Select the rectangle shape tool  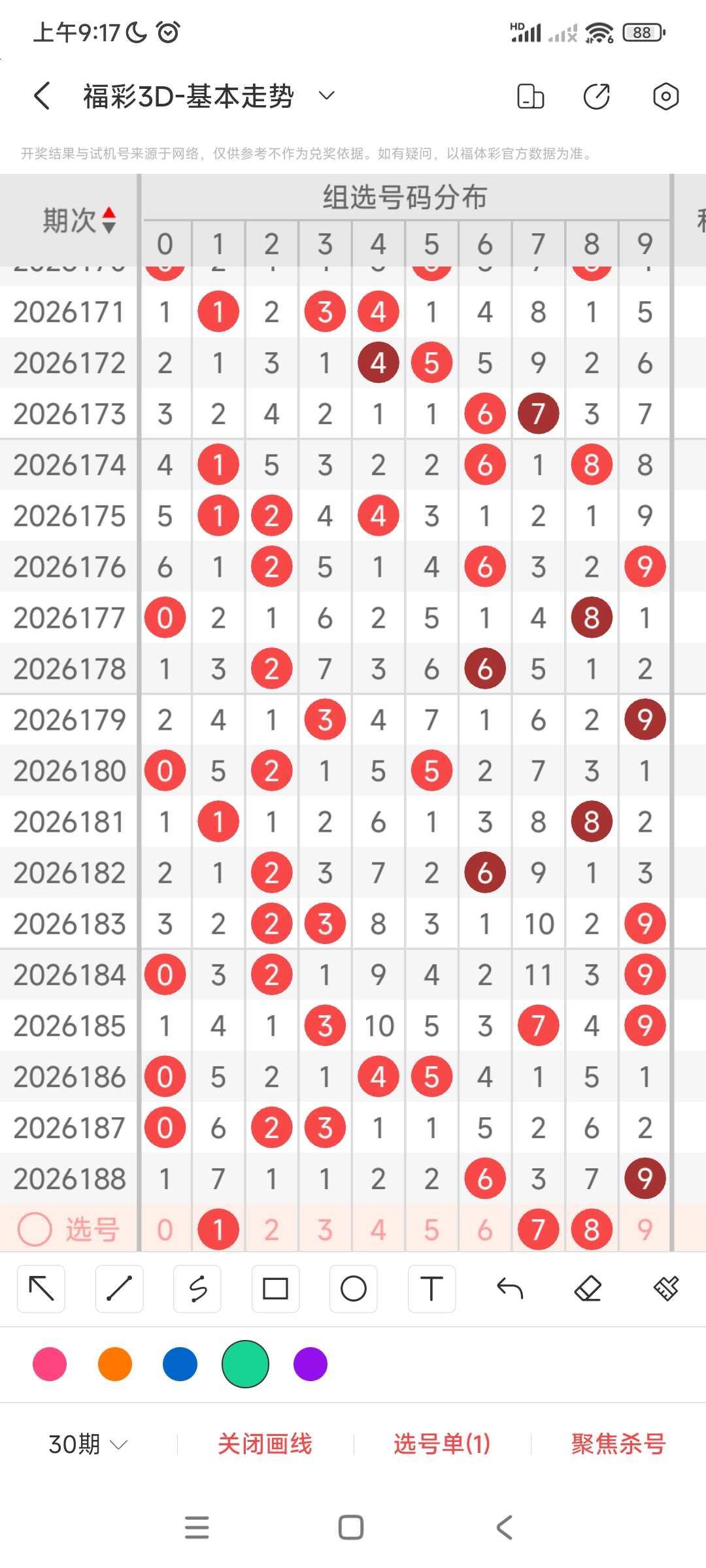pyautogui.click(x=275, y=1288)
